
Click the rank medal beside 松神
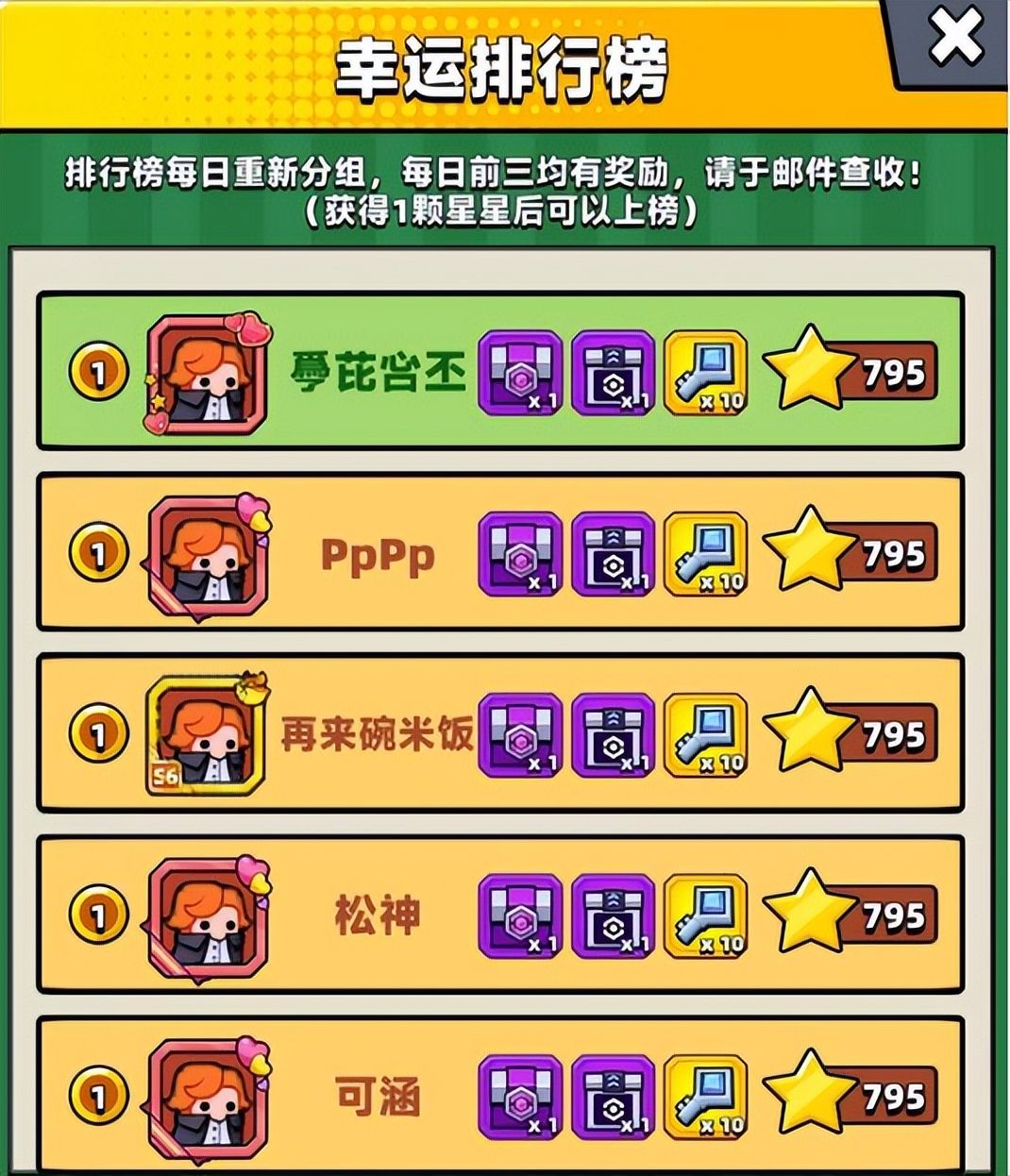pos(95,914)
